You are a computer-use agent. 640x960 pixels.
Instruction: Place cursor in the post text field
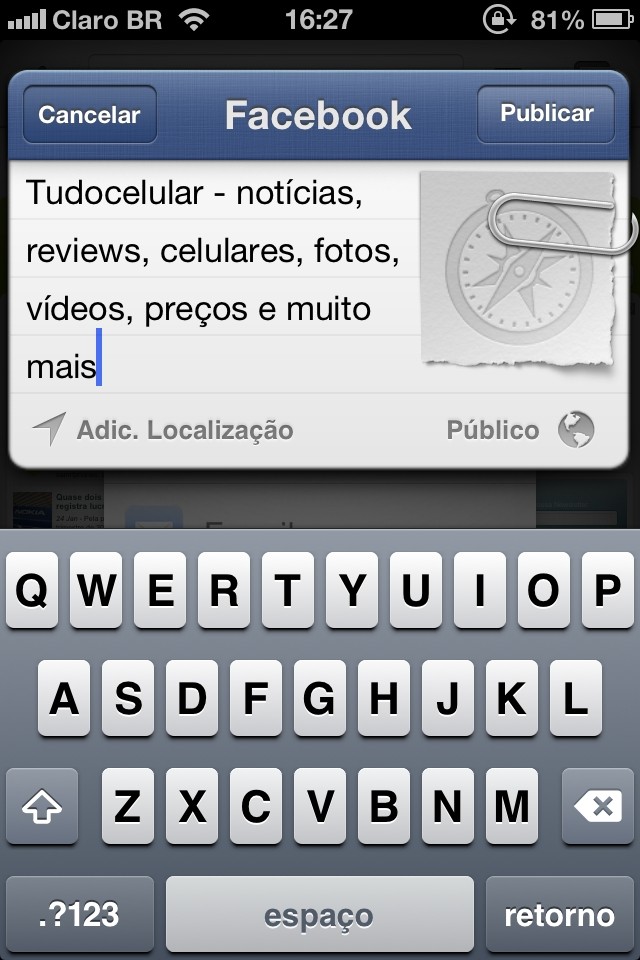pyautogui.click(x=215, y=280)
